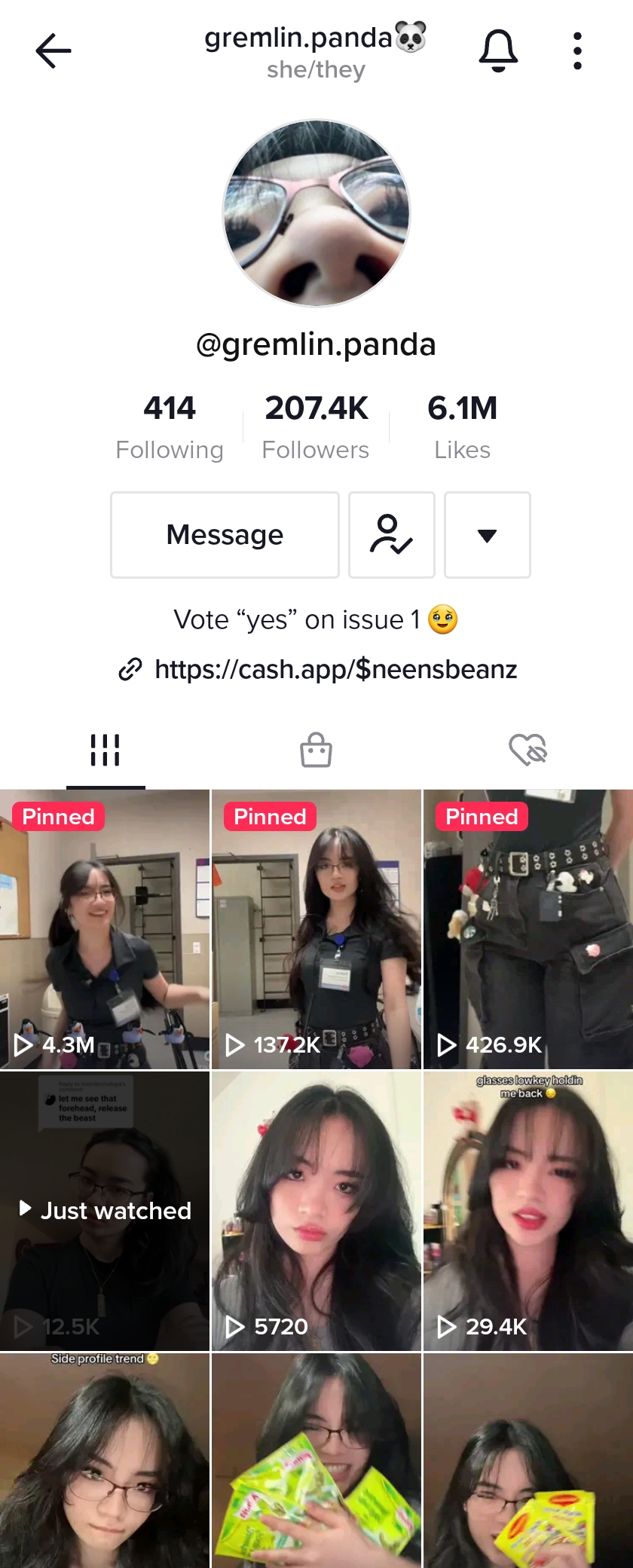Tap the following status person-check button

[x=392, y=535]
